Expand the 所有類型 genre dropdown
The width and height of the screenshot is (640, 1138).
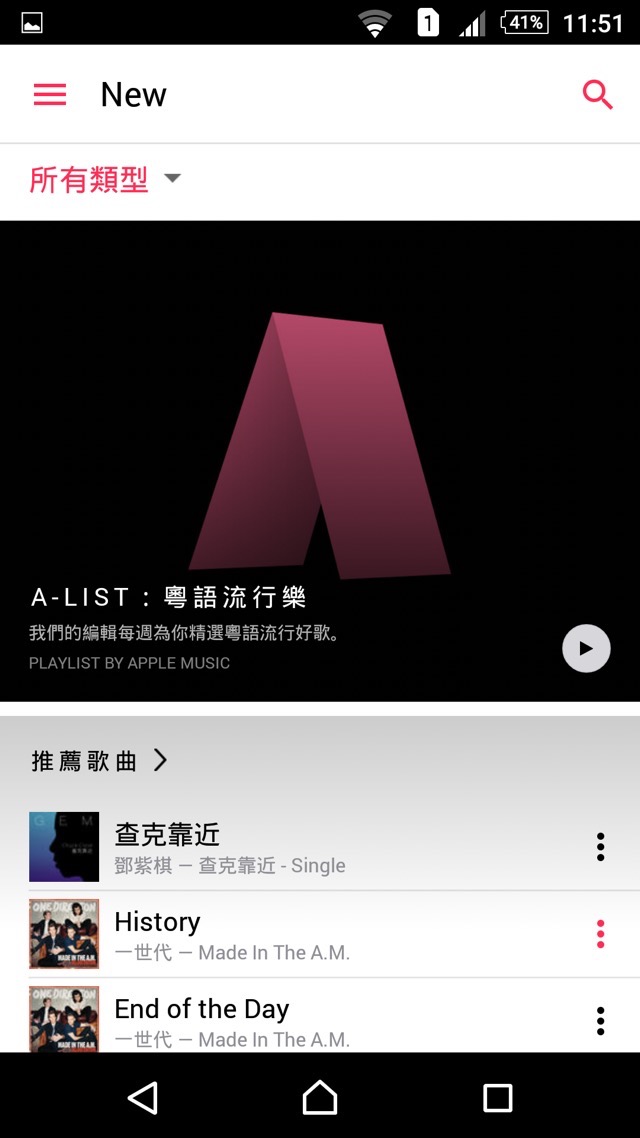pyautogui.click(x=104, y=179)
